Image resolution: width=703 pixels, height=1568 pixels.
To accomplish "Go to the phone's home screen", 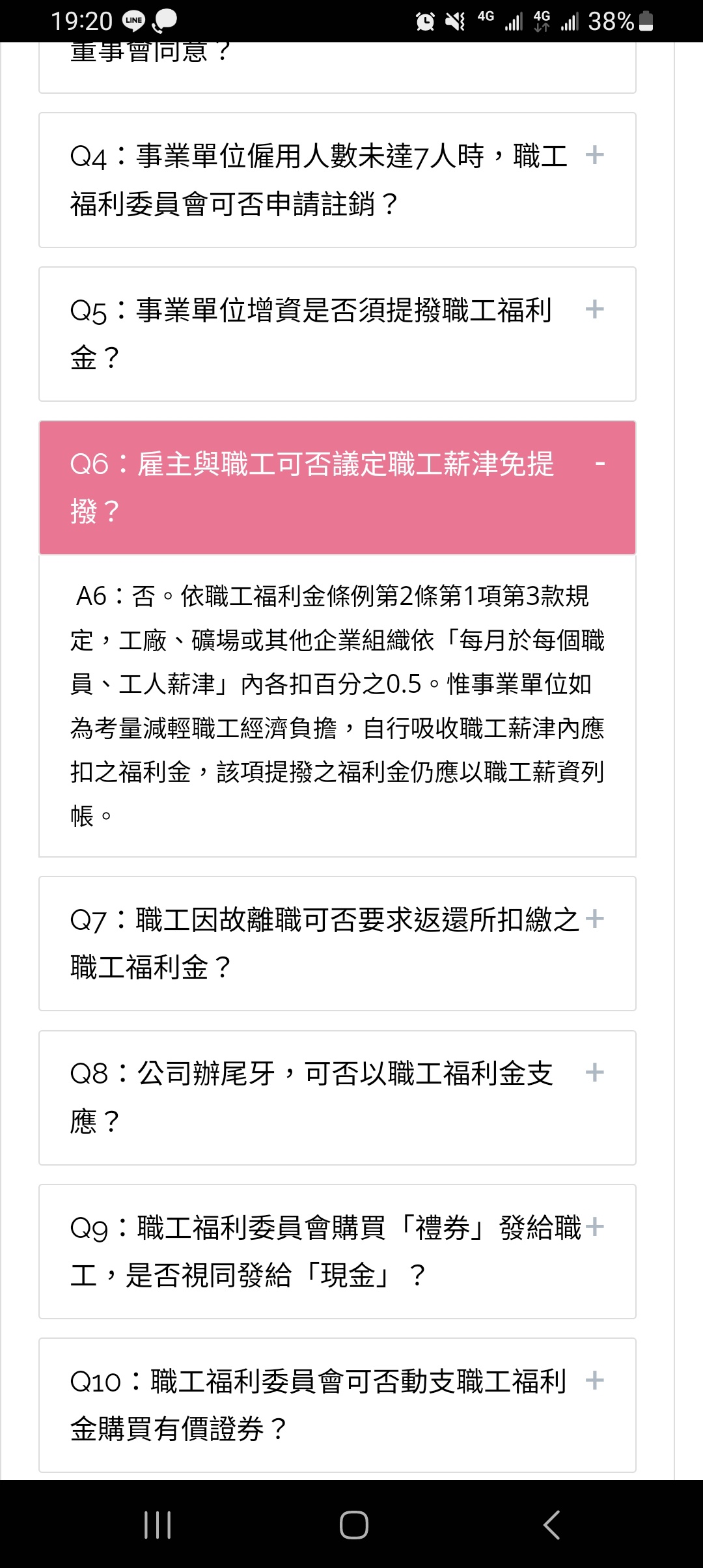I will [353, 1525].
